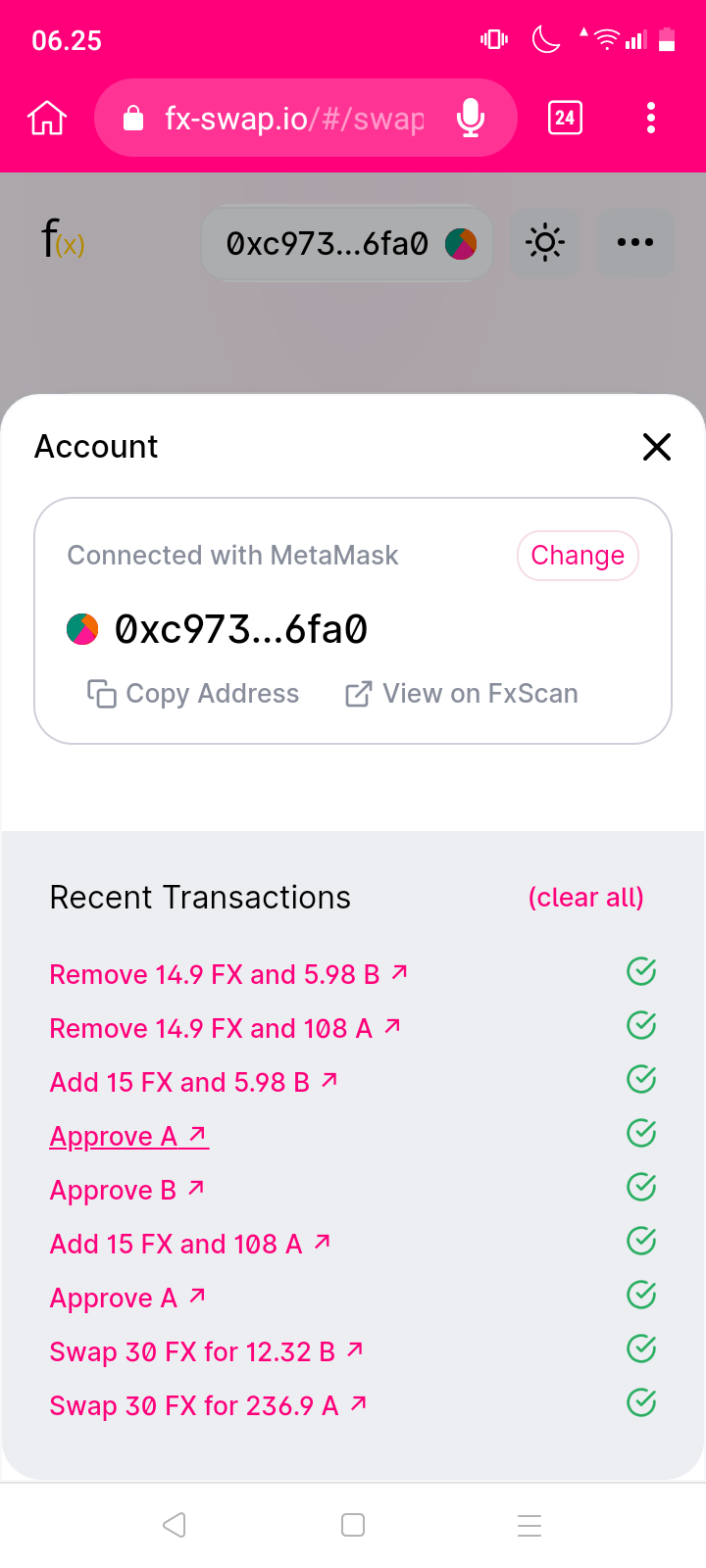Screen dimensions: 706x1568
Task: Start voice search with the microphone
Action: (x=471, y=119)
